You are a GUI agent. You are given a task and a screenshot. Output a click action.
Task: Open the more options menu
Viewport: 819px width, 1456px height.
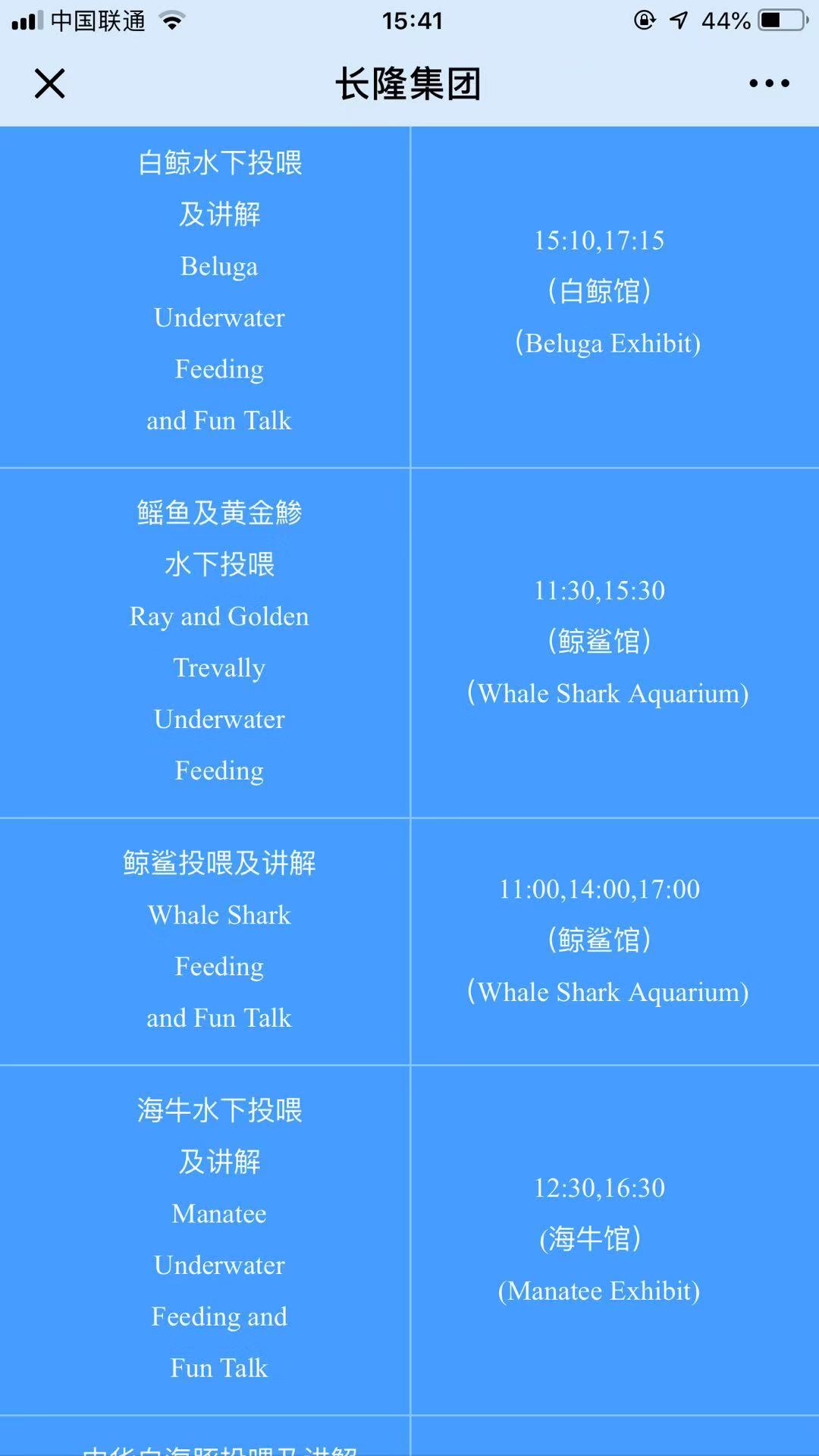(768, 83)
